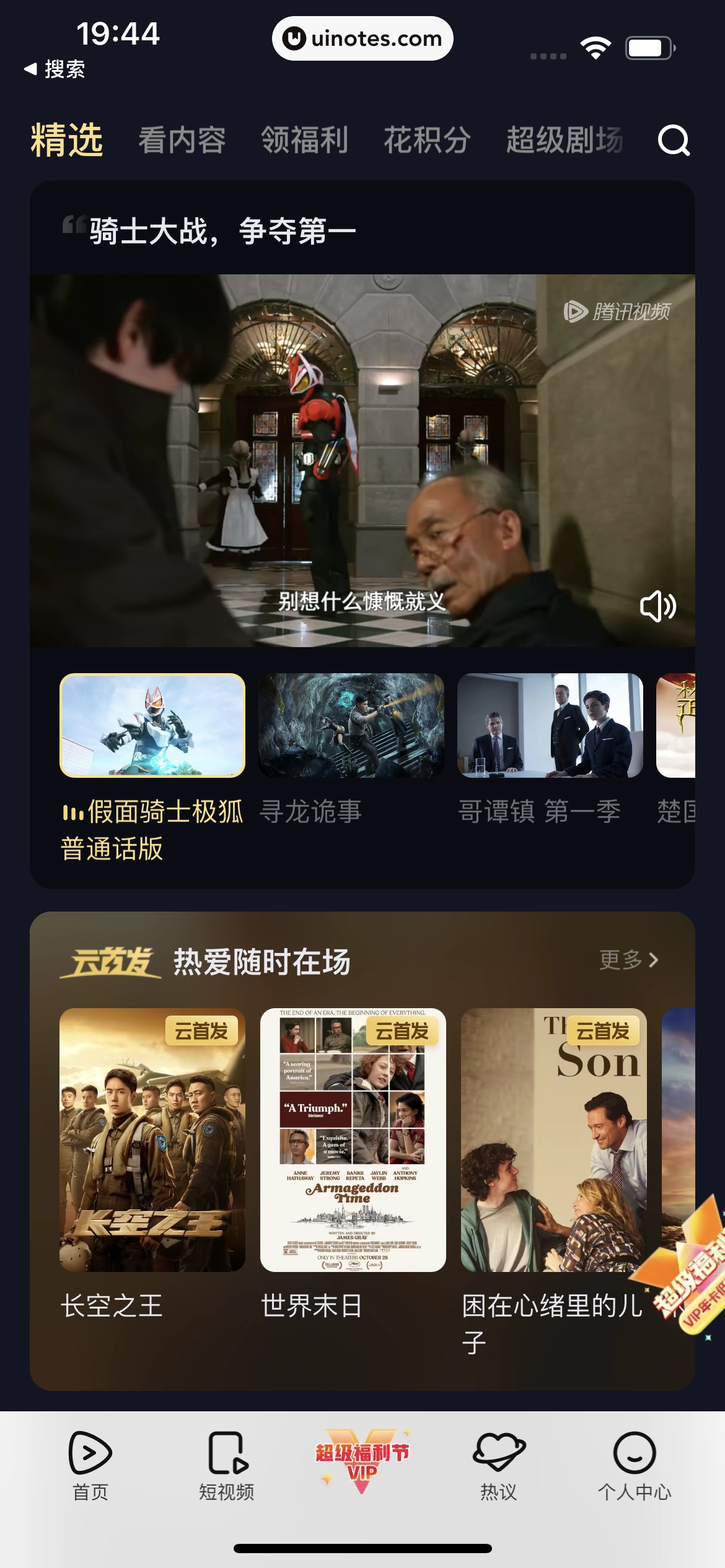This screenshot has height=1568, width=725.
Task: Select the 寻龙诡事 video thumbnail
Action: tap(351, 725)
